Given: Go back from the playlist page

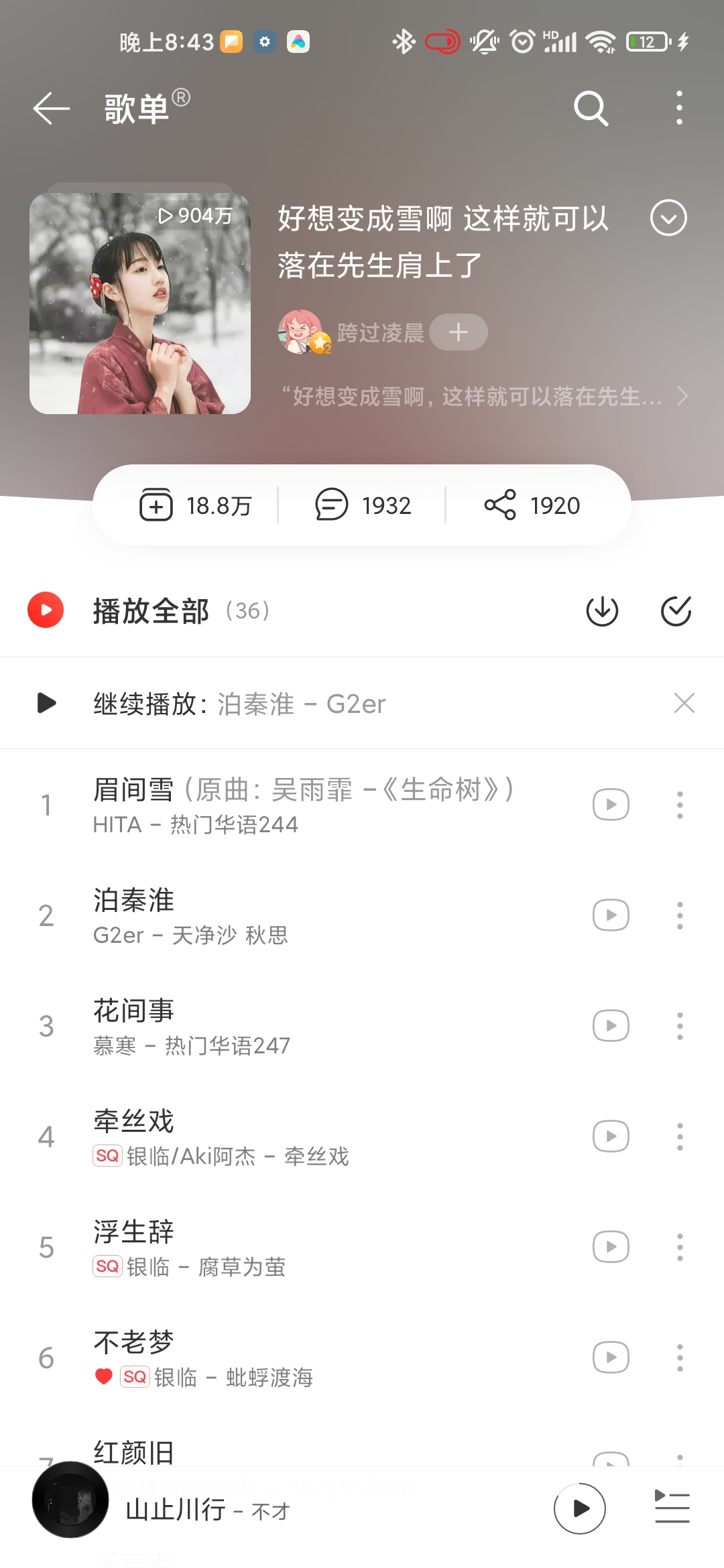Looking at the screenshot, I should [52, 109].
